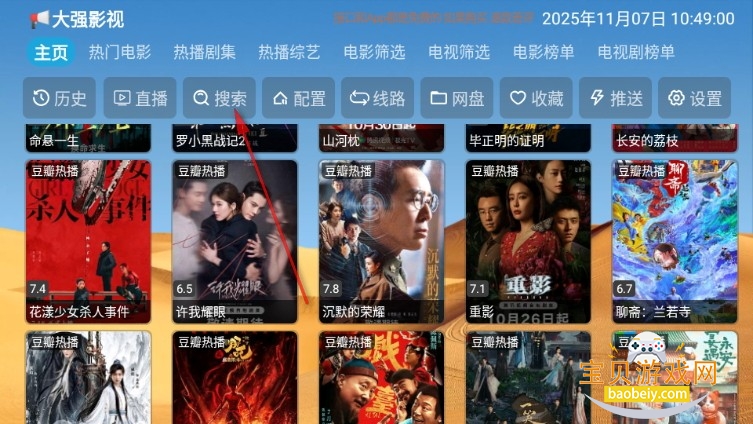Open the 推送 push button

(616, 98)
